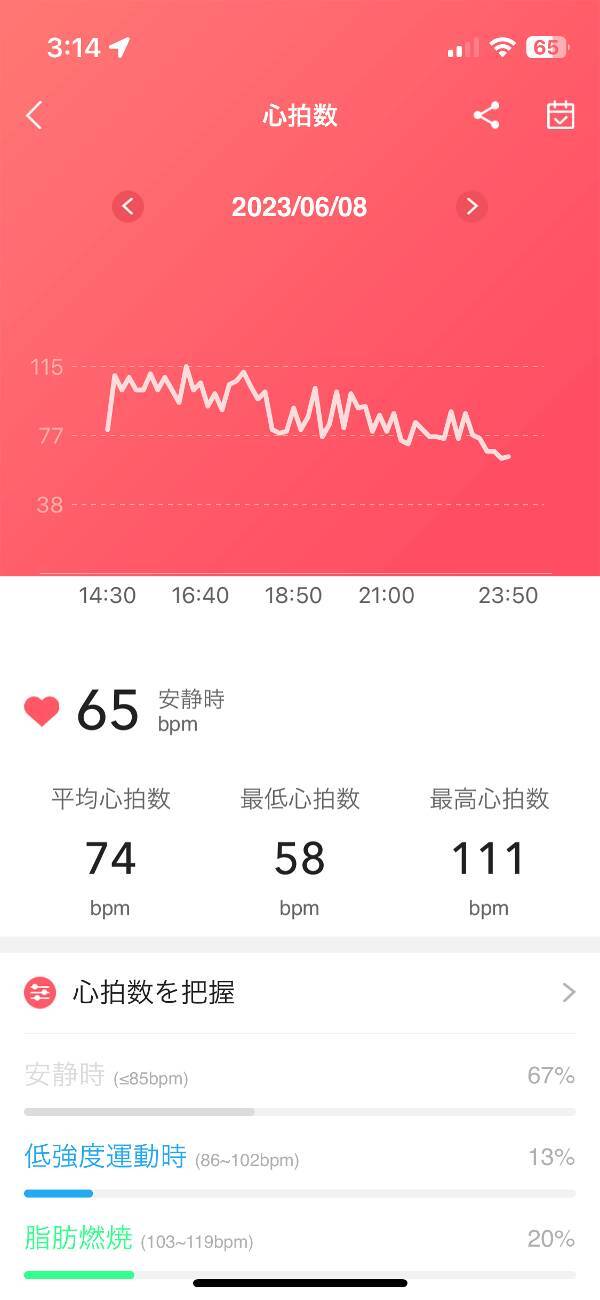Open the 心拍数を把握 details row
Image resolution: width=600 pixels, height=1300 pixels.
300,992
